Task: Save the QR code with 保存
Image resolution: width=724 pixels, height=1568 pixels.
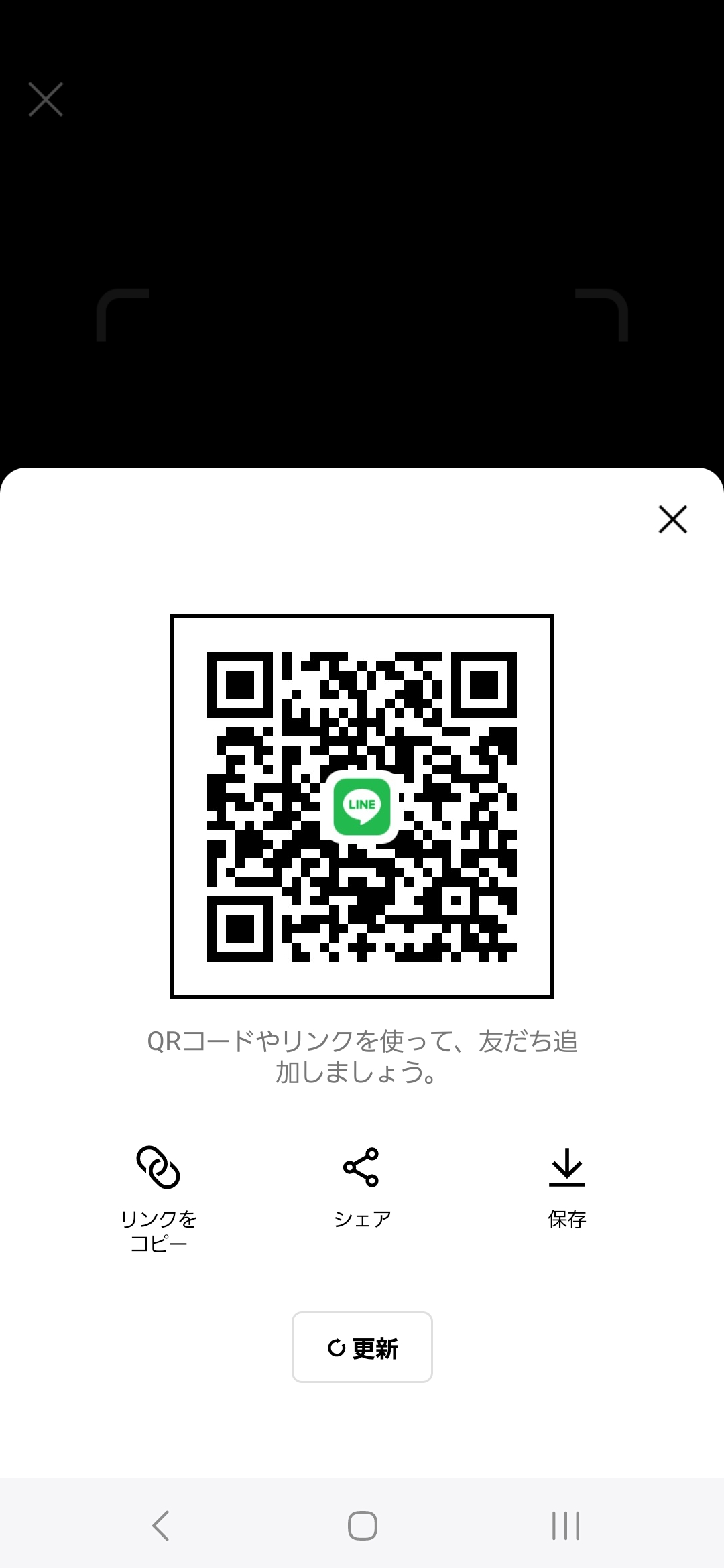Action: [x=567, y=1187]
